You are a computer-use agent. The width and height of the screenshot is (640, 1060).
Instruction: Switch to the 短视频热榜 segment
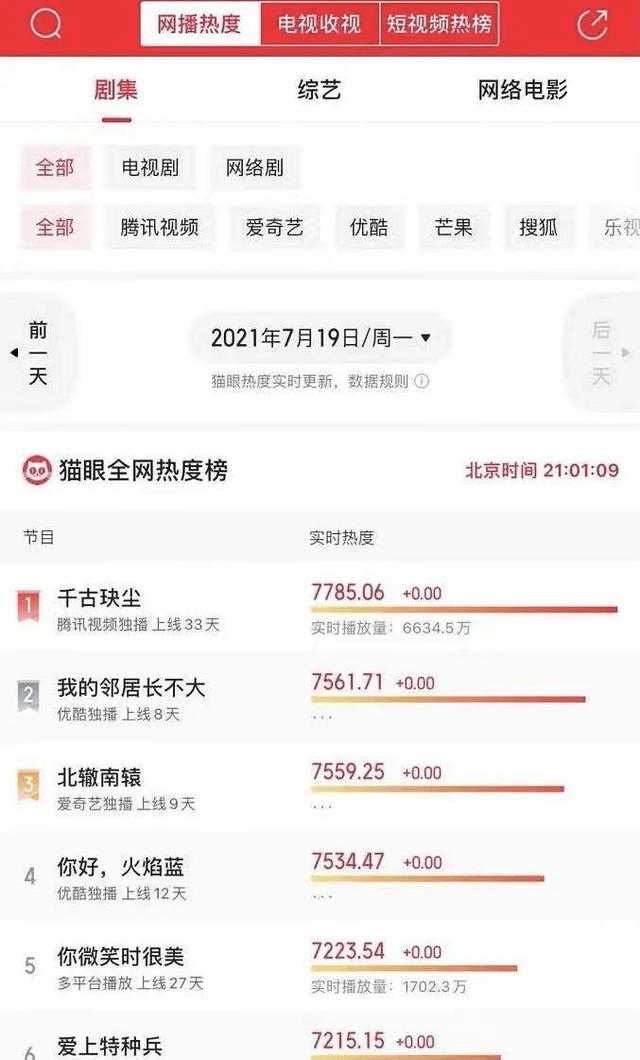[439, 24]
